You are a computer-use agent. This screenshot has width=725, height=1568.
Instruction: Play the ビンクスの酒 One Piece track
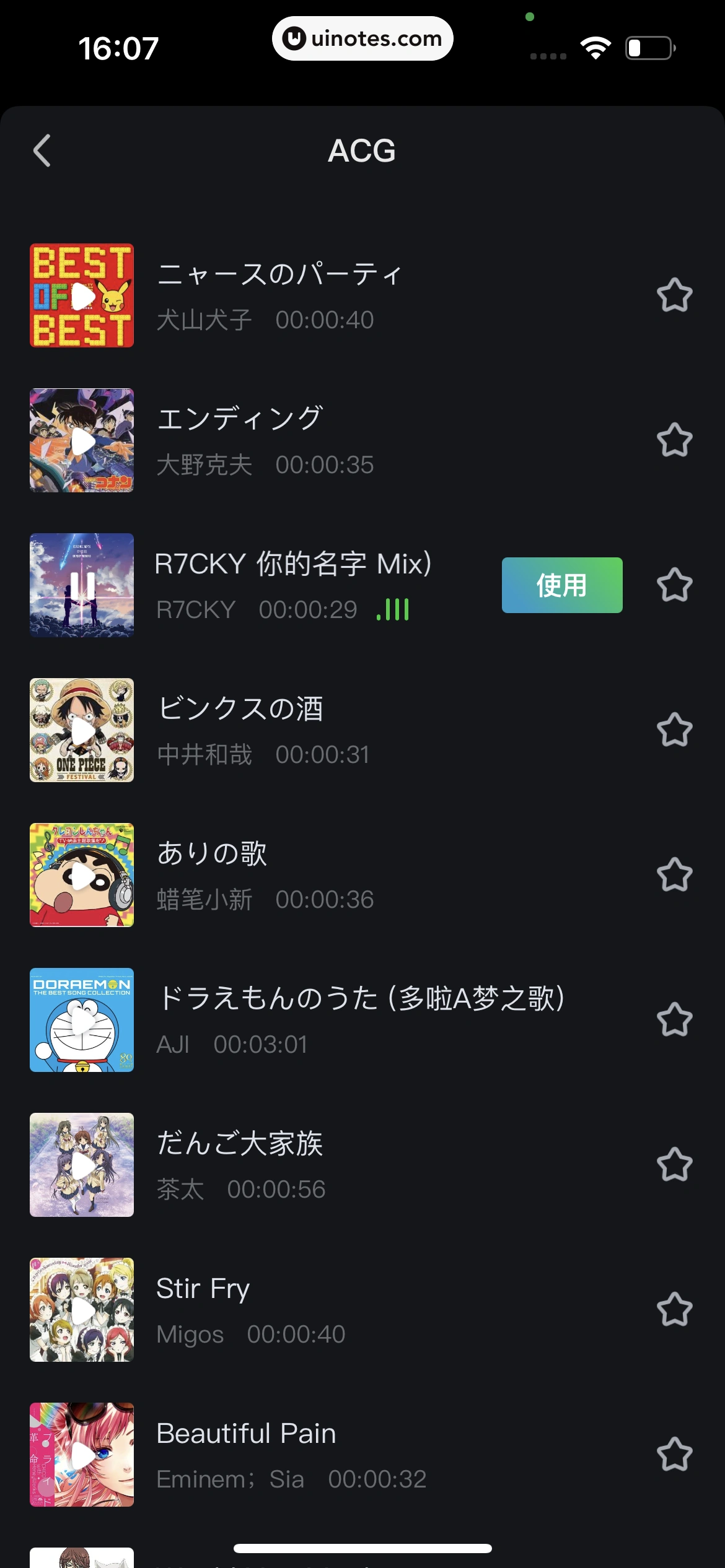click(81, 730)
